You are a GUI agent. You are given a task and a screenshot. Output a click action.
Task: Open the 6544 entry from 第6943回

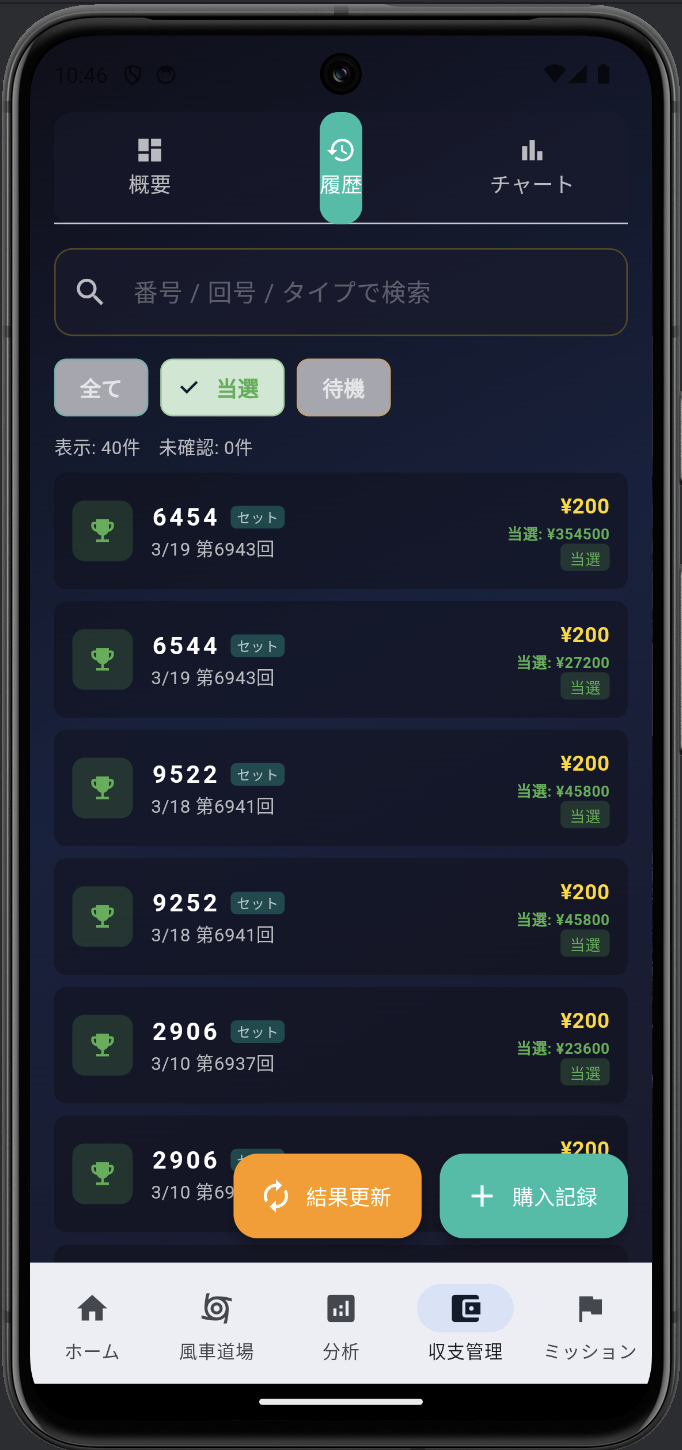341,660
